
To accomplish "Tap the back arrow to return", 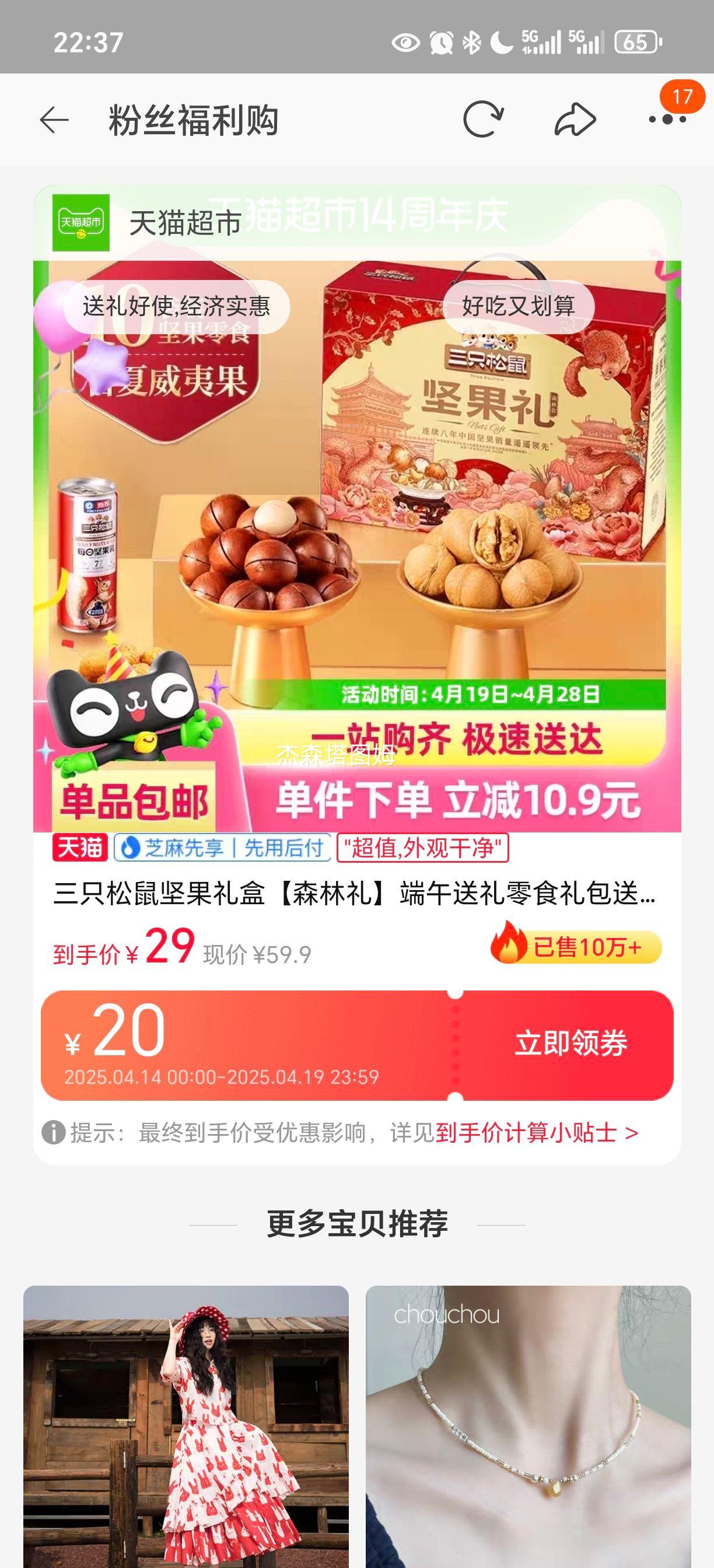I will click(x=54, y=120).
